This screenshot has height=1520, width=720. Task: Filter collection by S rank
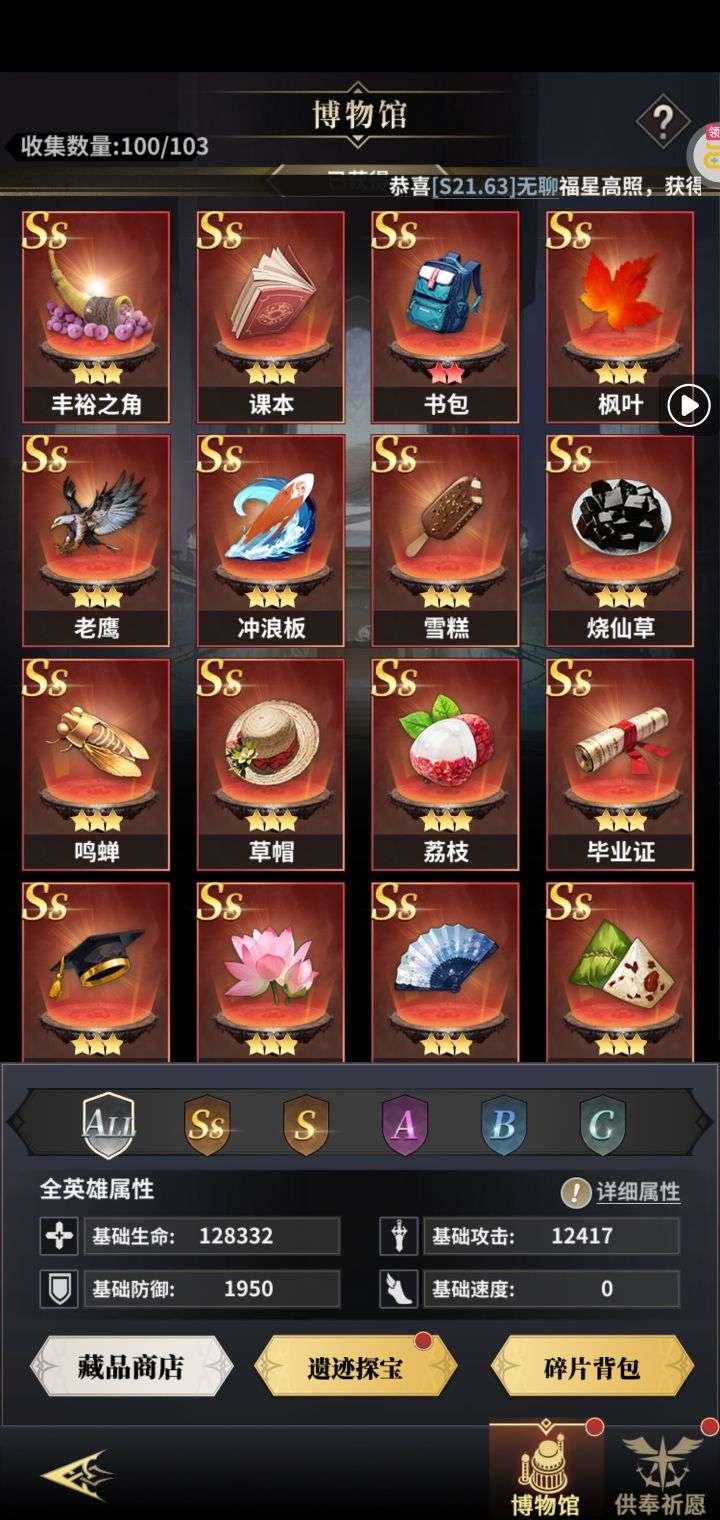point(305,1125)
